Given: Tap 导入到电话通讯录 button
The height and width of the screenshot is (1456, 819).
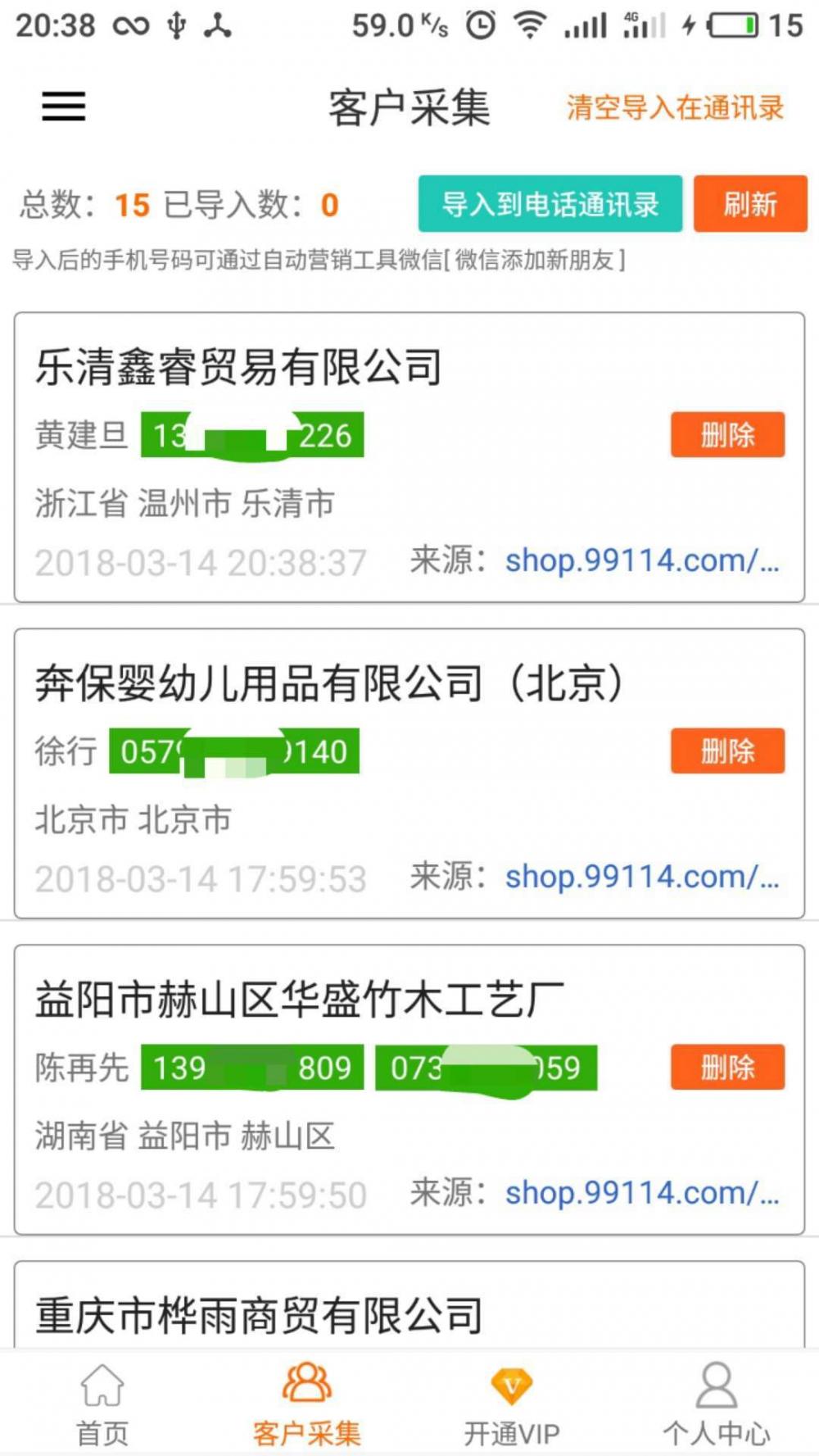Looking at the screenshot, I should coord(550,204).
